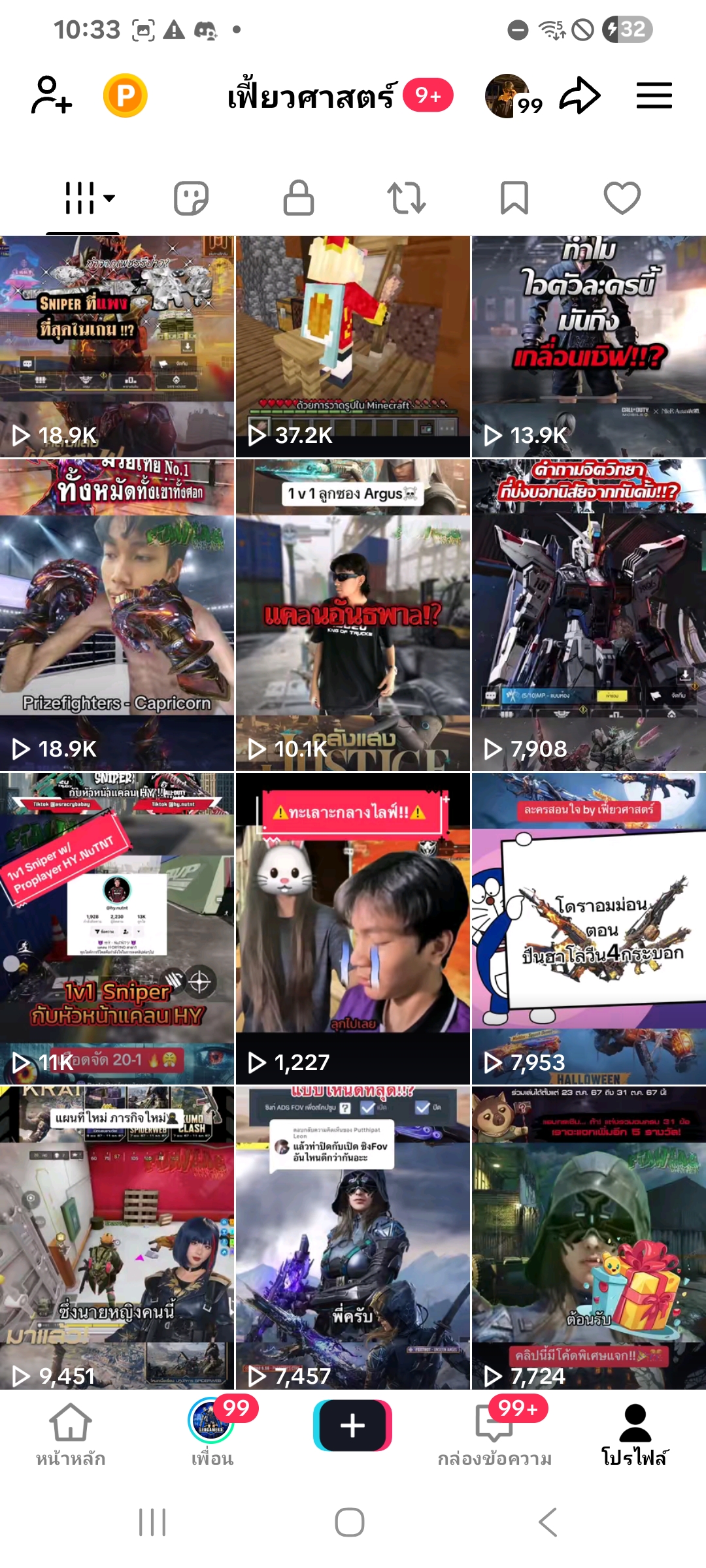Open the Prizefighters - Capricorn video

click(117, 614)
